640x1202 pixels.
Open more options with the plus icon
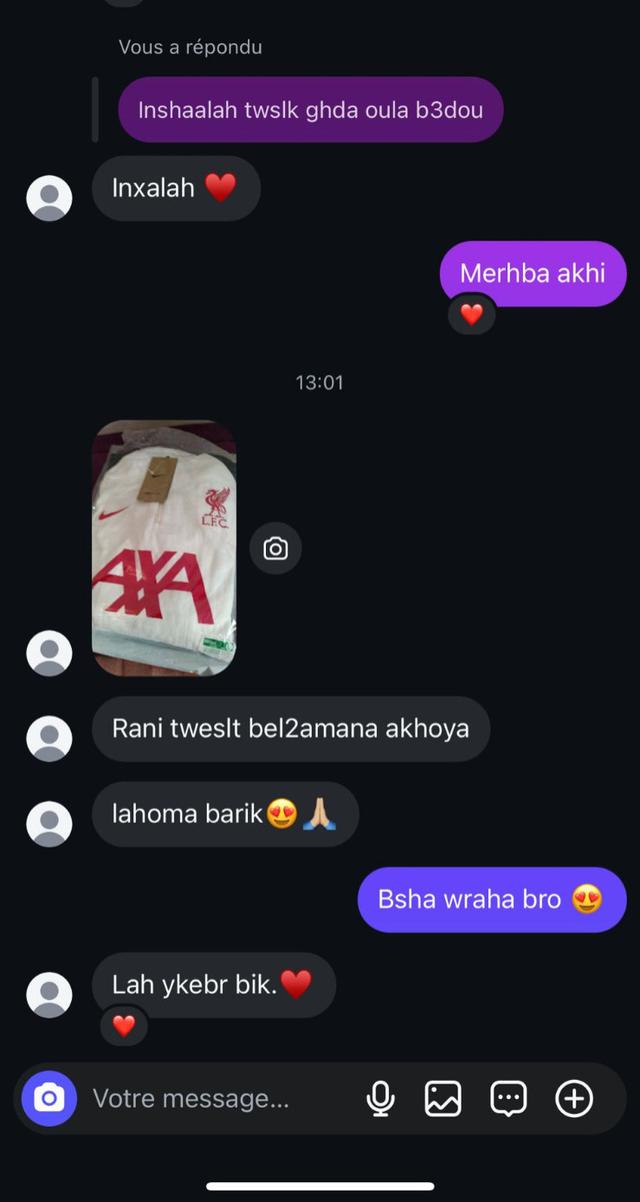574,1099
